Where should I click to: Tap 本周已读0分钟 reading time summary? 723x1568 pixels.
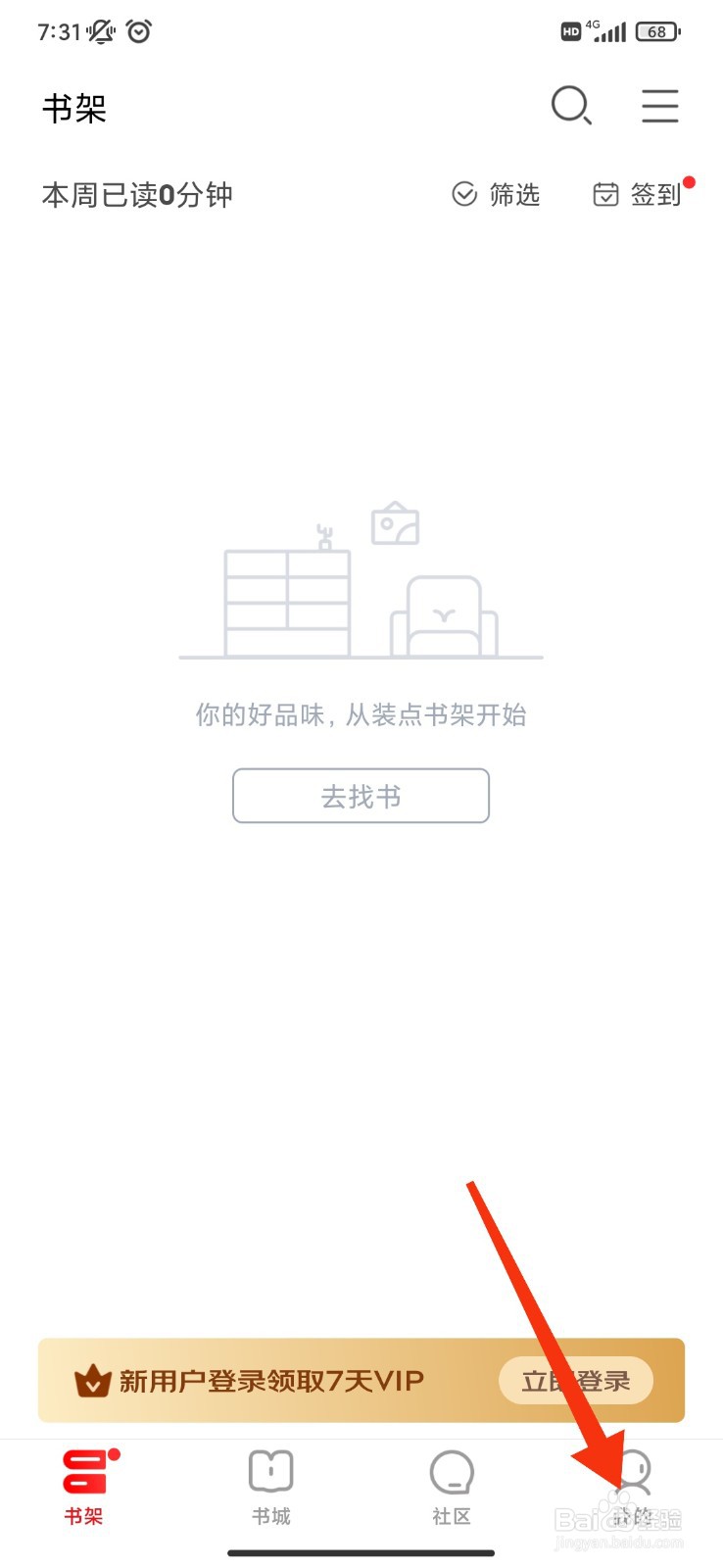(x=137, y=195)
